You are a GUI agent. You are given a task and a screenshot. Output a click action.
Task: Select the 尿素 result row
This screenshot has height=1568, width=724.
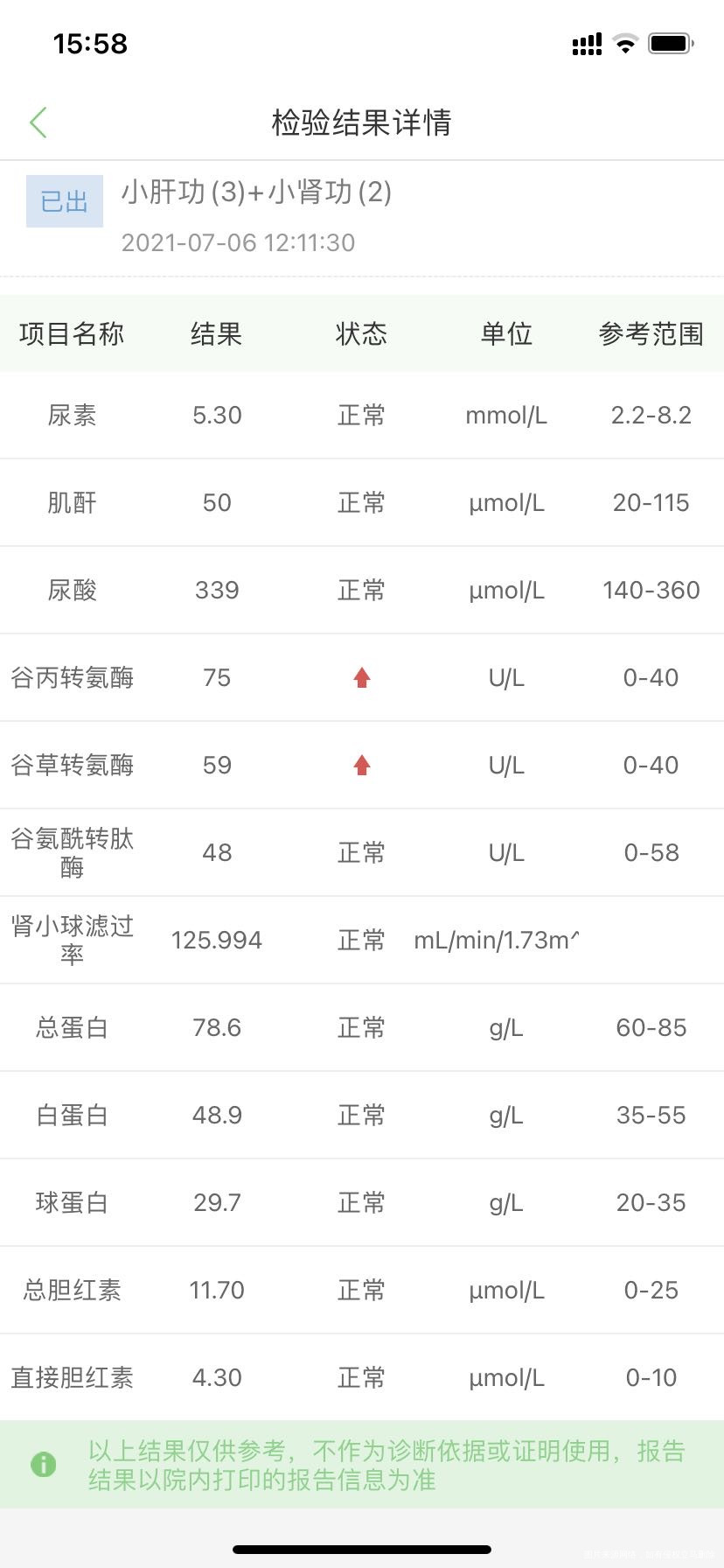(362, 415)
